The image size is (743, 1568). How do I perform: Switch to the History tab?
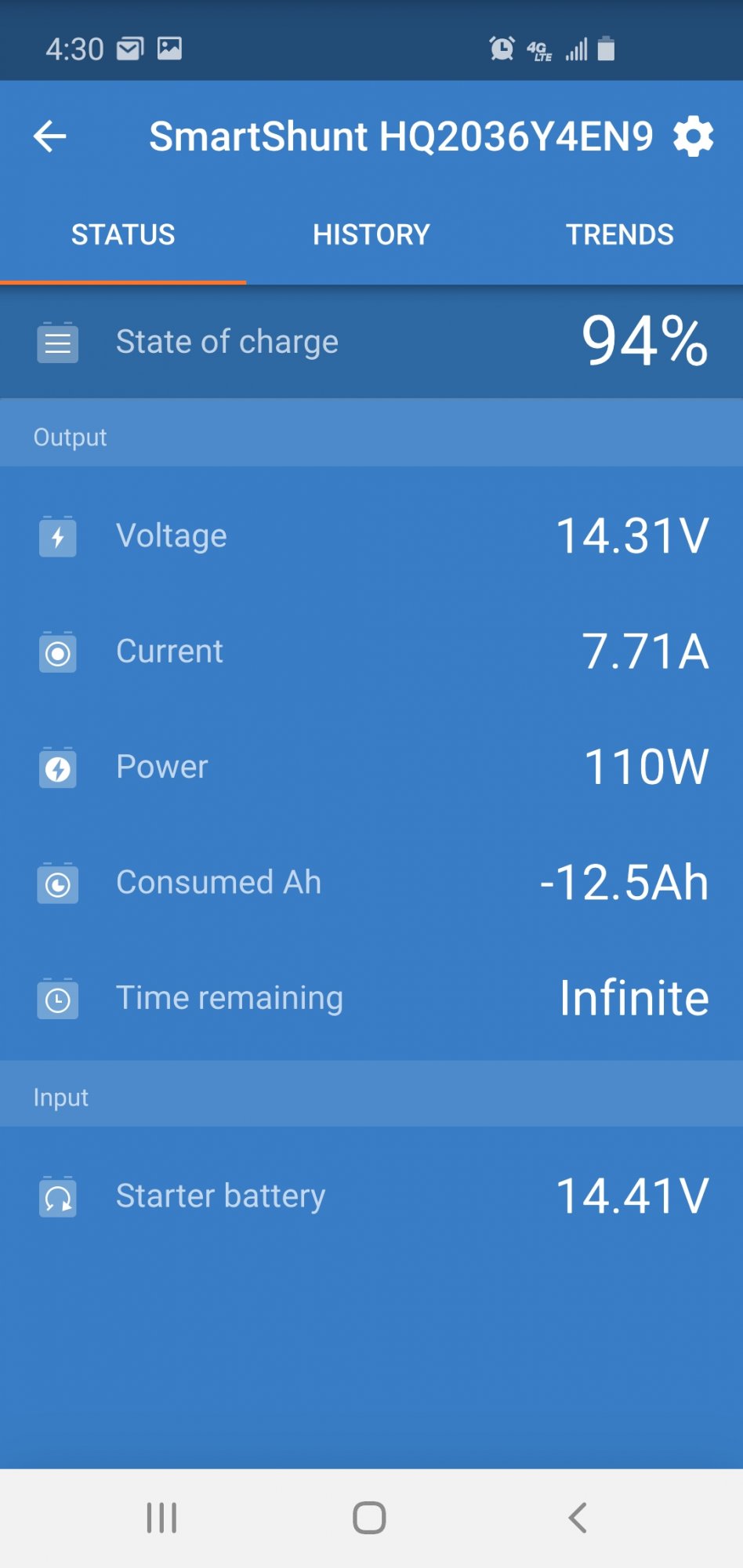pyautogui.click(x=371, y=234)
